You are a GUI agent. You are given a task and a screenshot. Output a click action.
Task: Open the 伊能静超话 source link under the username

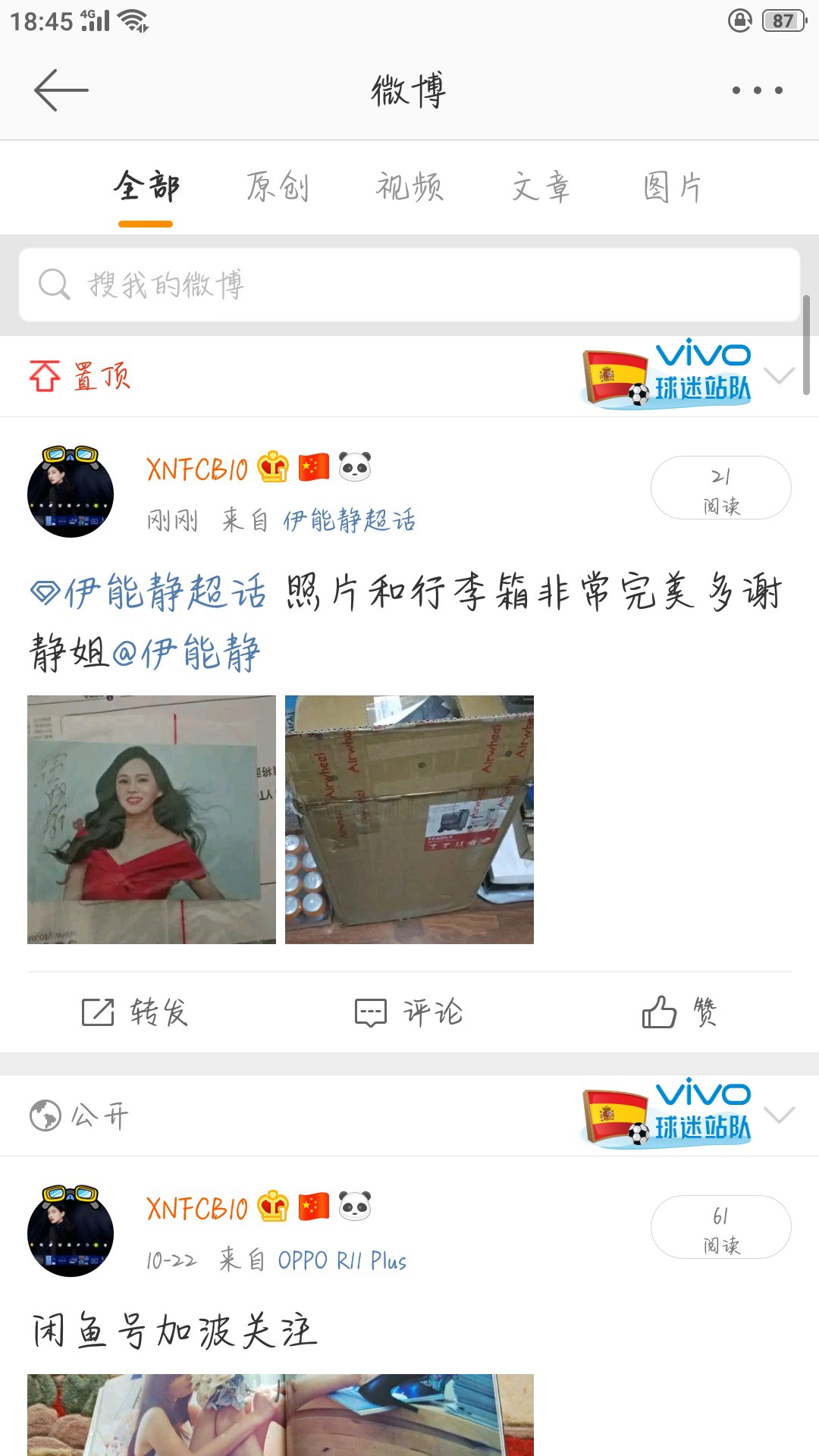pos(349,520)
